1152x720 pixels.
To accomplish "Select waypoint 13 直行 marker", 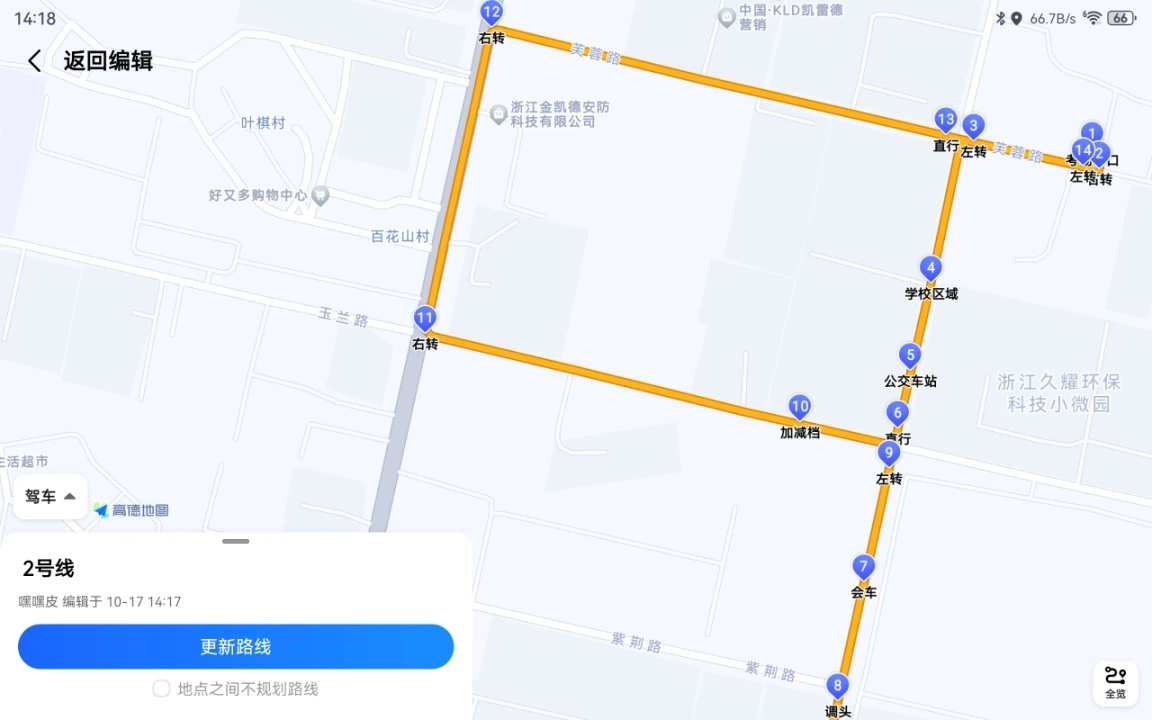I will (946, 120).
